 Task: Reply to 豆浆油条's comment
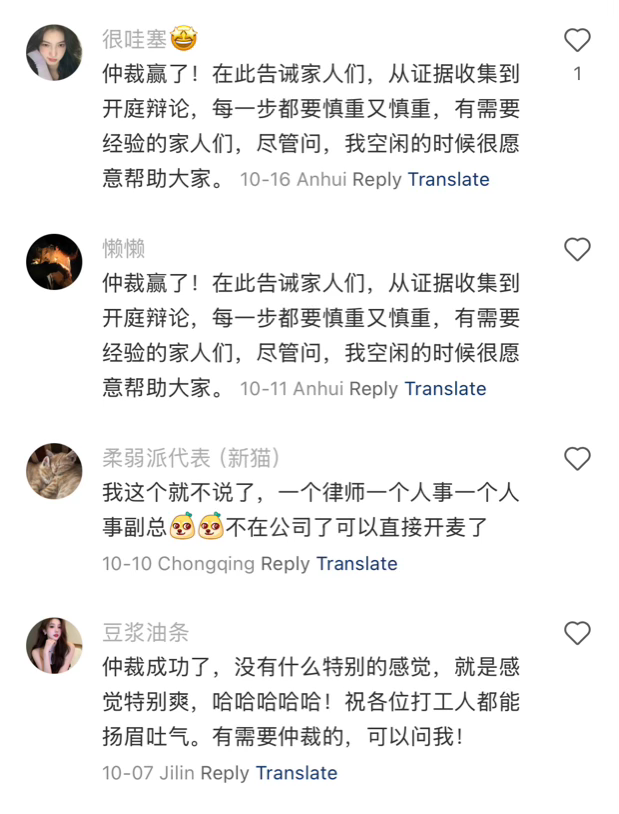tap(225, 773)
